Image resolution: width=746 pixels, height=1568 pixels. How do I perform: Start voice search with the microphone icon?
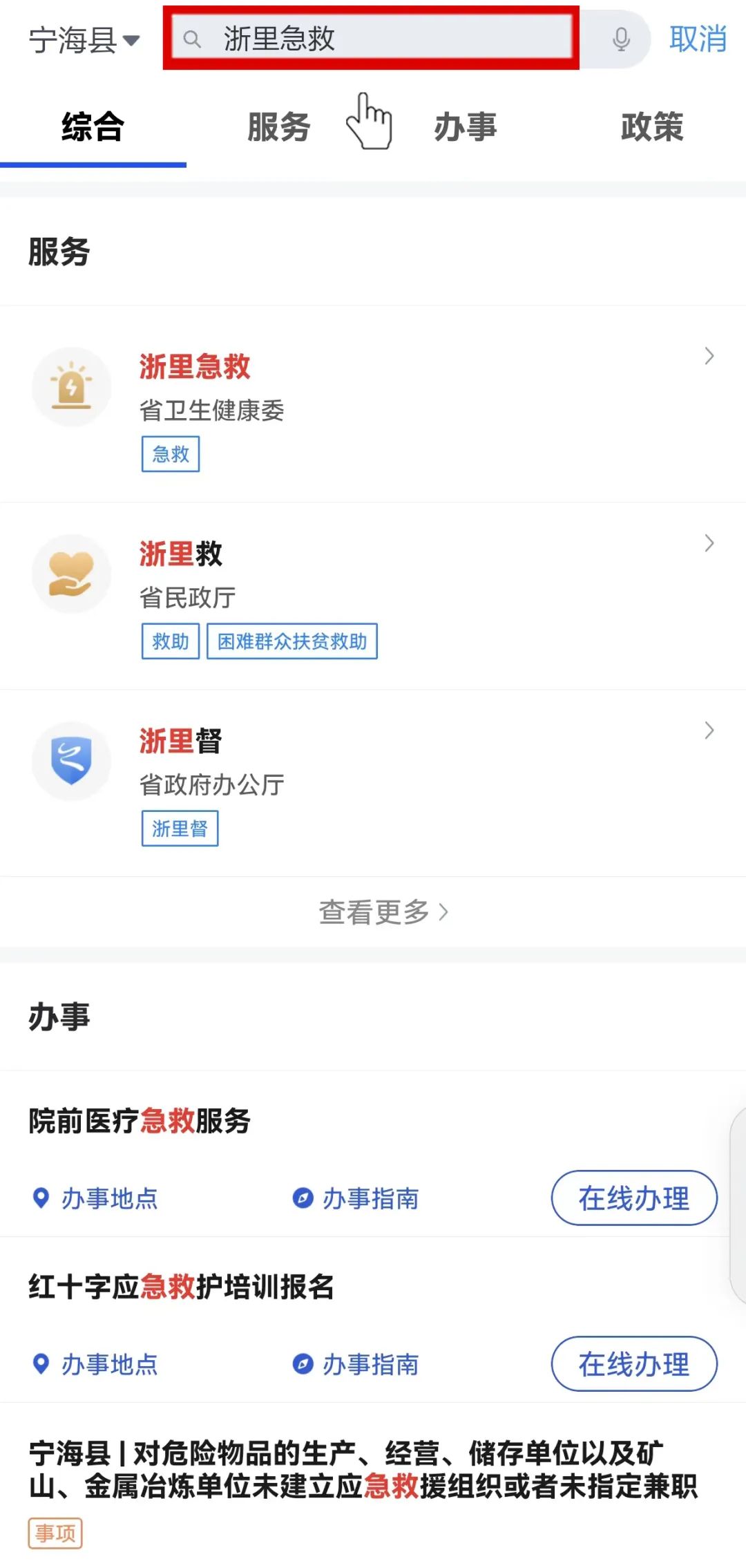click(621, 39)
